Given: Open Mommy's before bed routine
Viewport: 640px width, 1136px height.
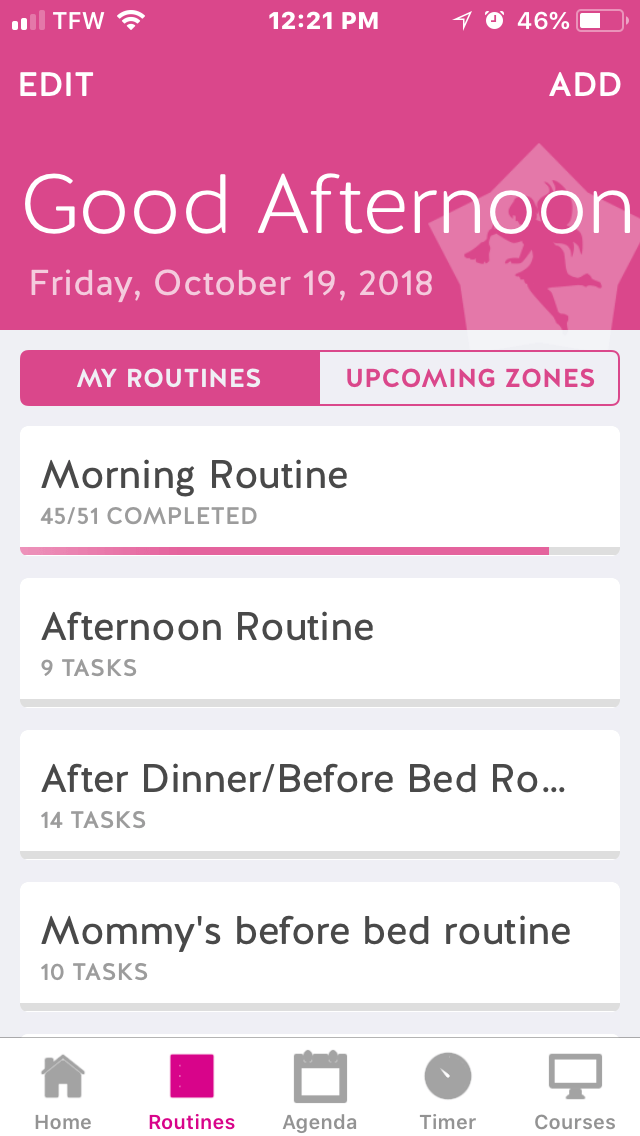Looking at the screenshot, I should tap(320, 946).
